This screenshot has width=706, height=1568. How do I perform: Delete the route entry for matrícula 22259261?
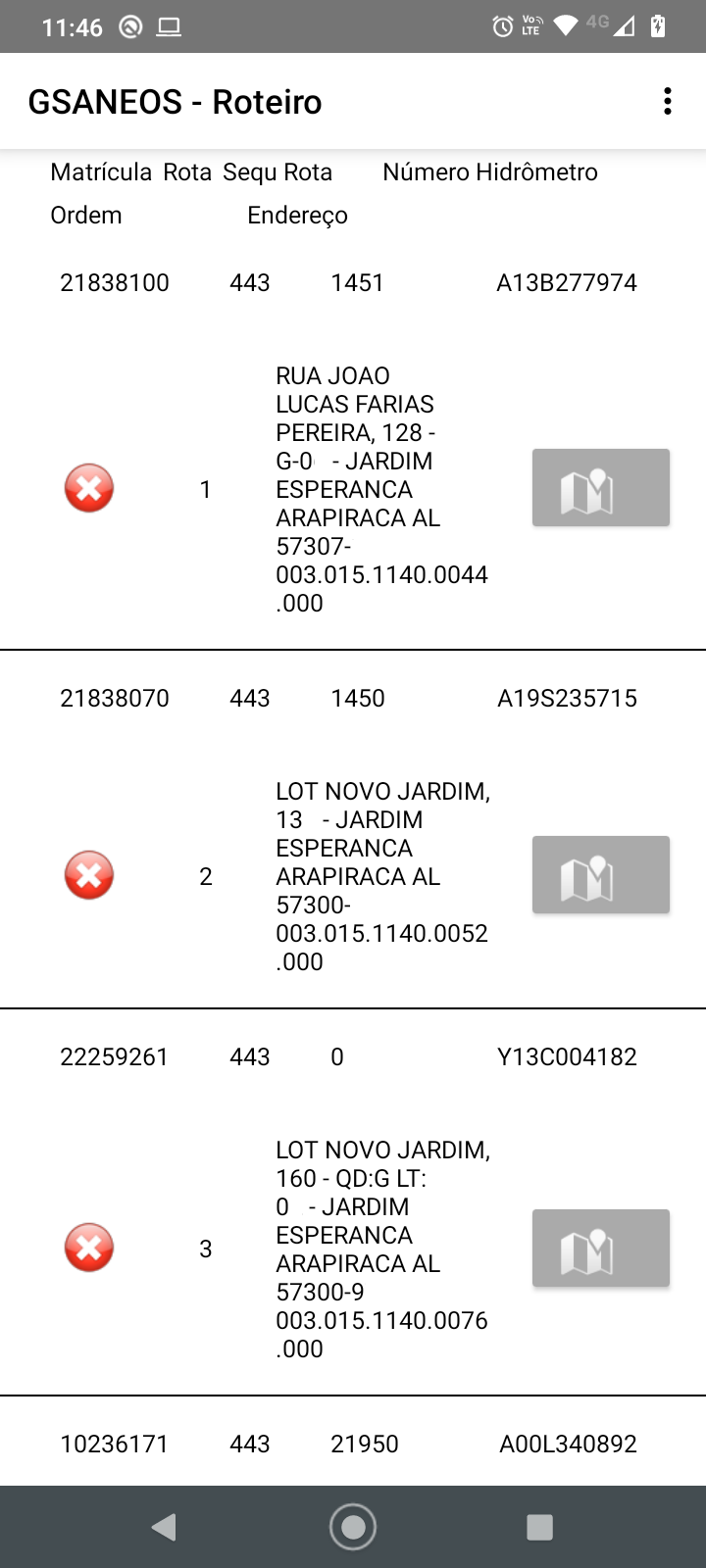[88, 1248]
